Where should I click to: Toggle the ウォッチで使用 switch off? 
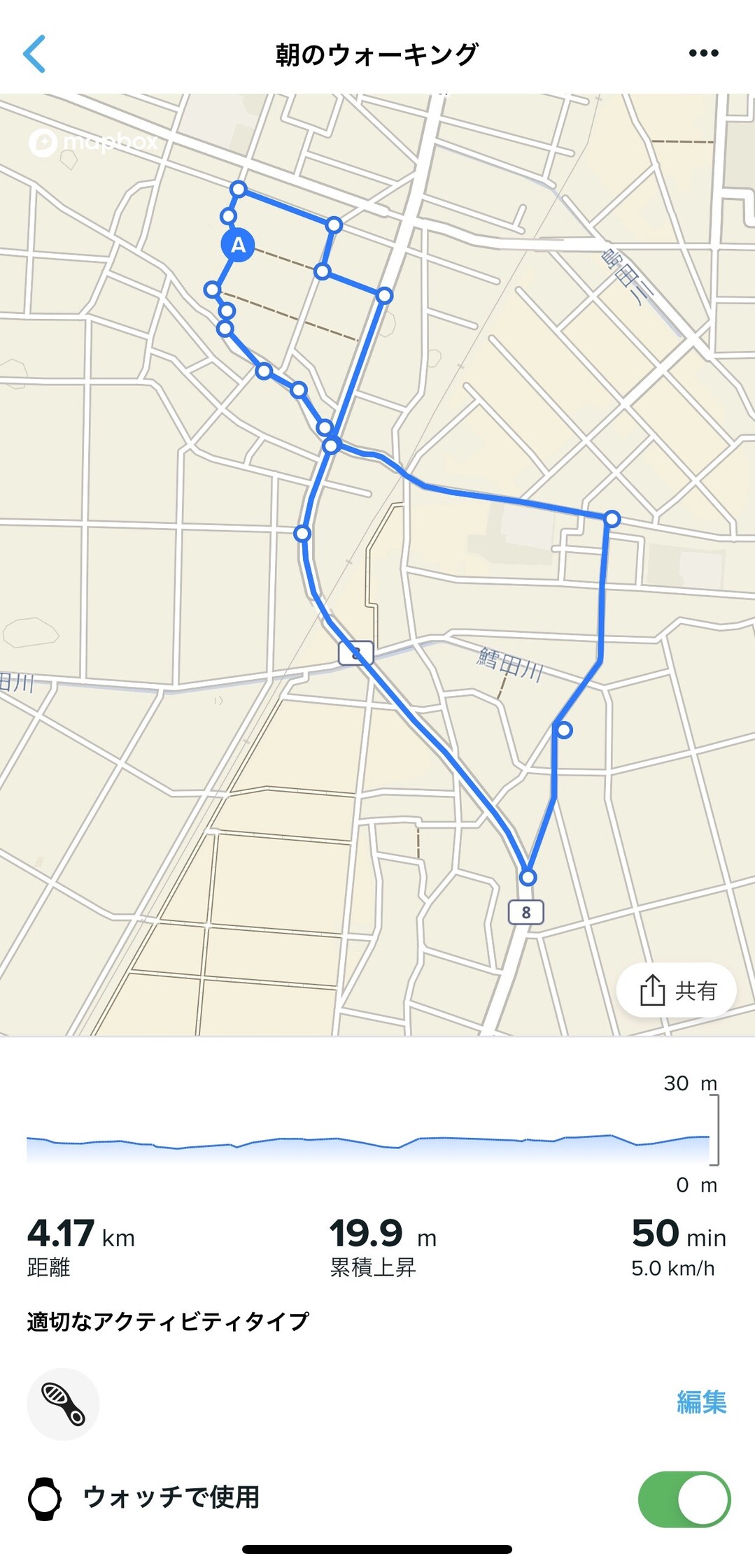point(684,1499)
